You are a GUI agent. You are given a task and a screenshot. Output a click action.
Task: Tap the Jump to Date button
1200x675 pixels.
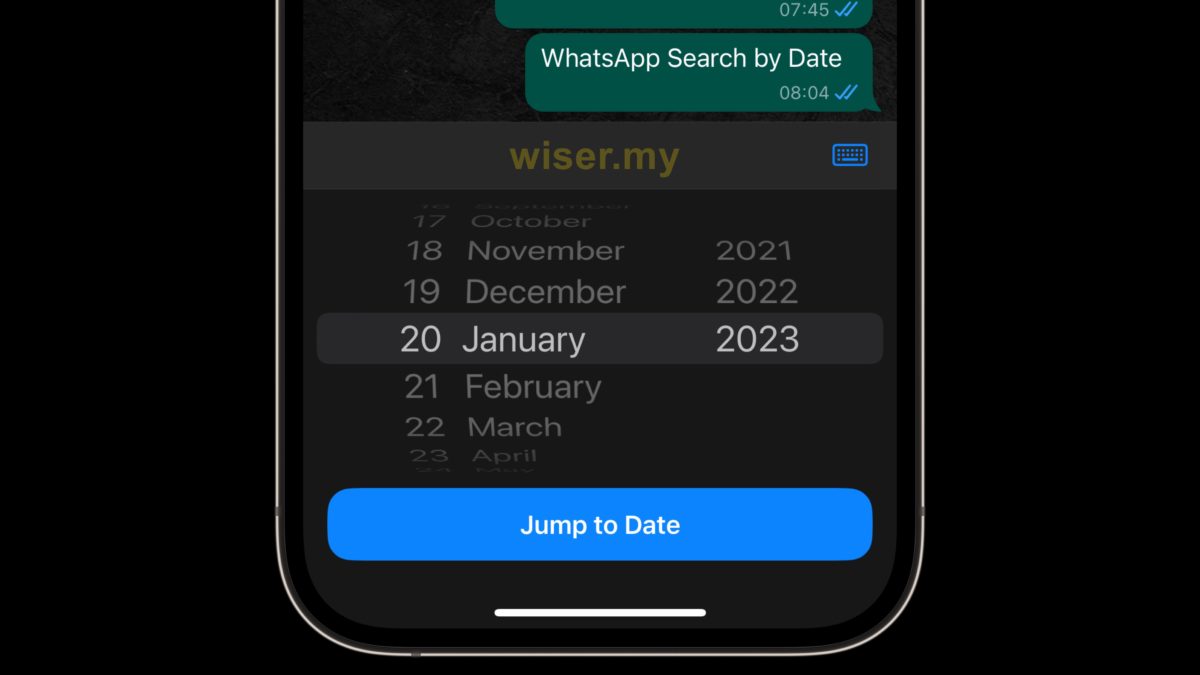pos(600,525)
